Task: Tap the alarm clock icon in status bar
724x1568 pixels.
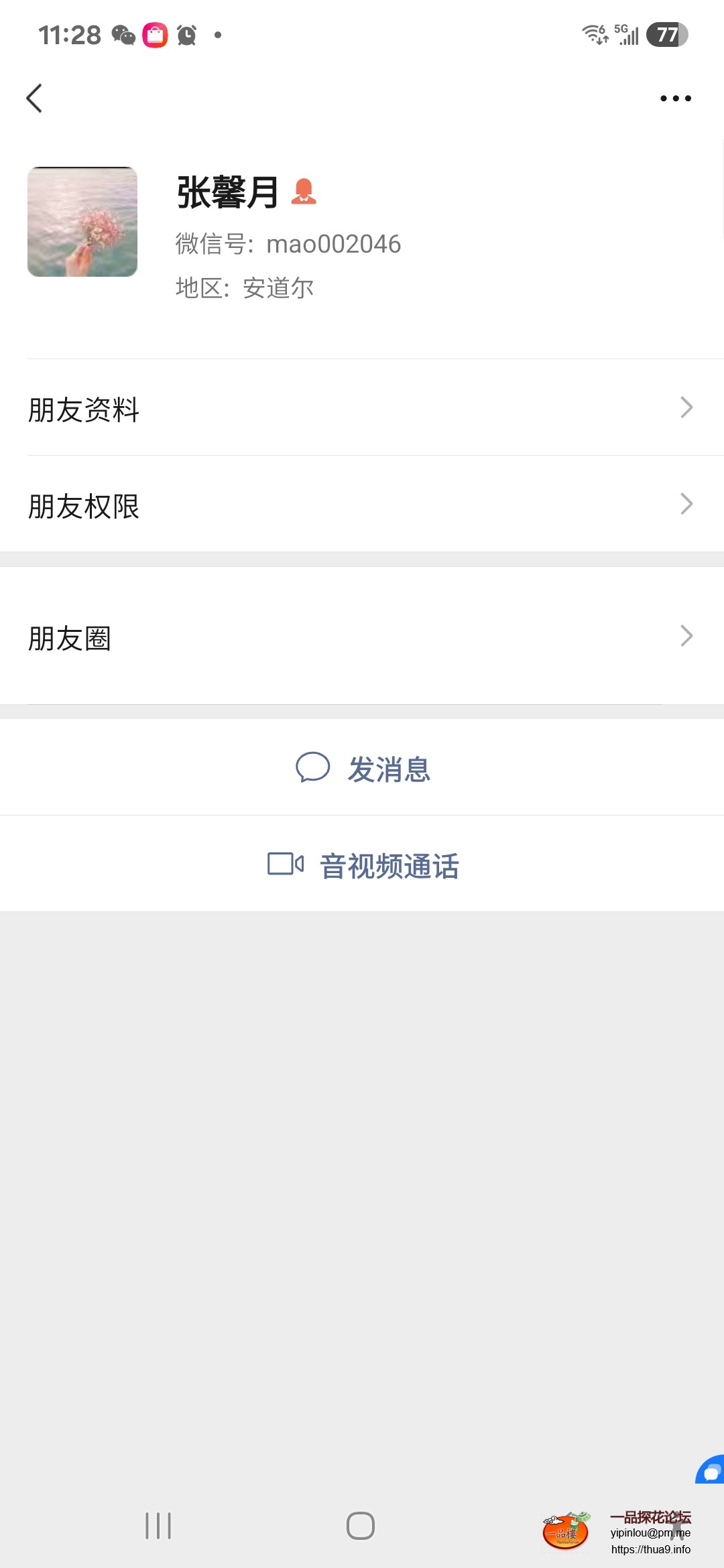Action: pyautogui.click(x=186, y=36)
